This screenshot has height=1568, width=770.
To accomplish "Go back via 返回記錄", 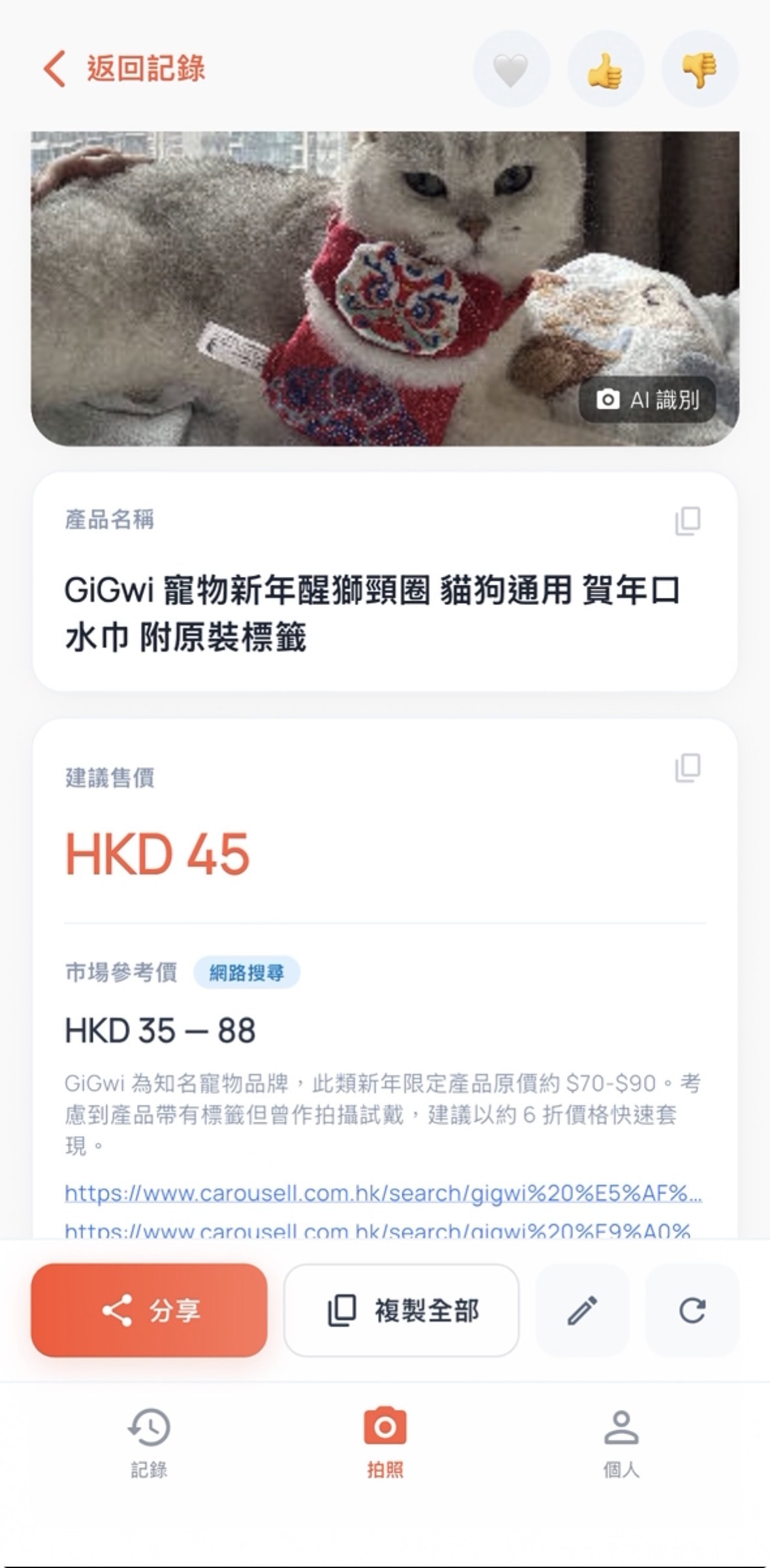I will pyautogui.click(x=124, y=69).
